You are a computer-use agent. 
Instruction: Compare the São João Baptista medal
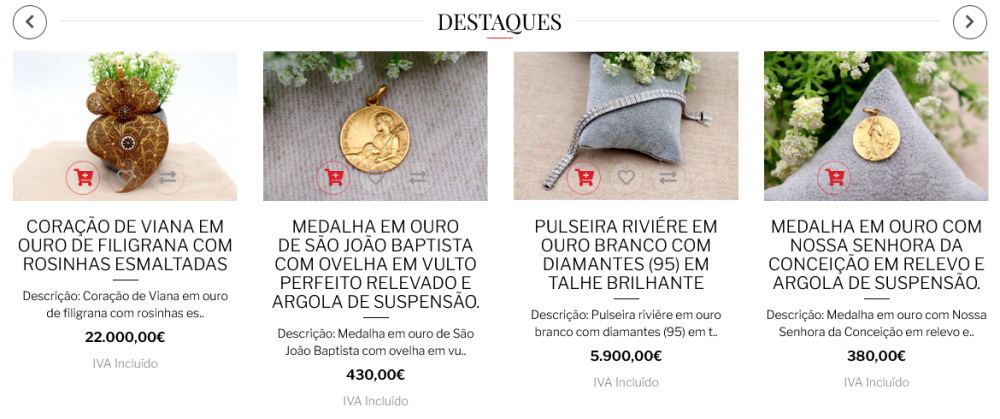[418, 178]
